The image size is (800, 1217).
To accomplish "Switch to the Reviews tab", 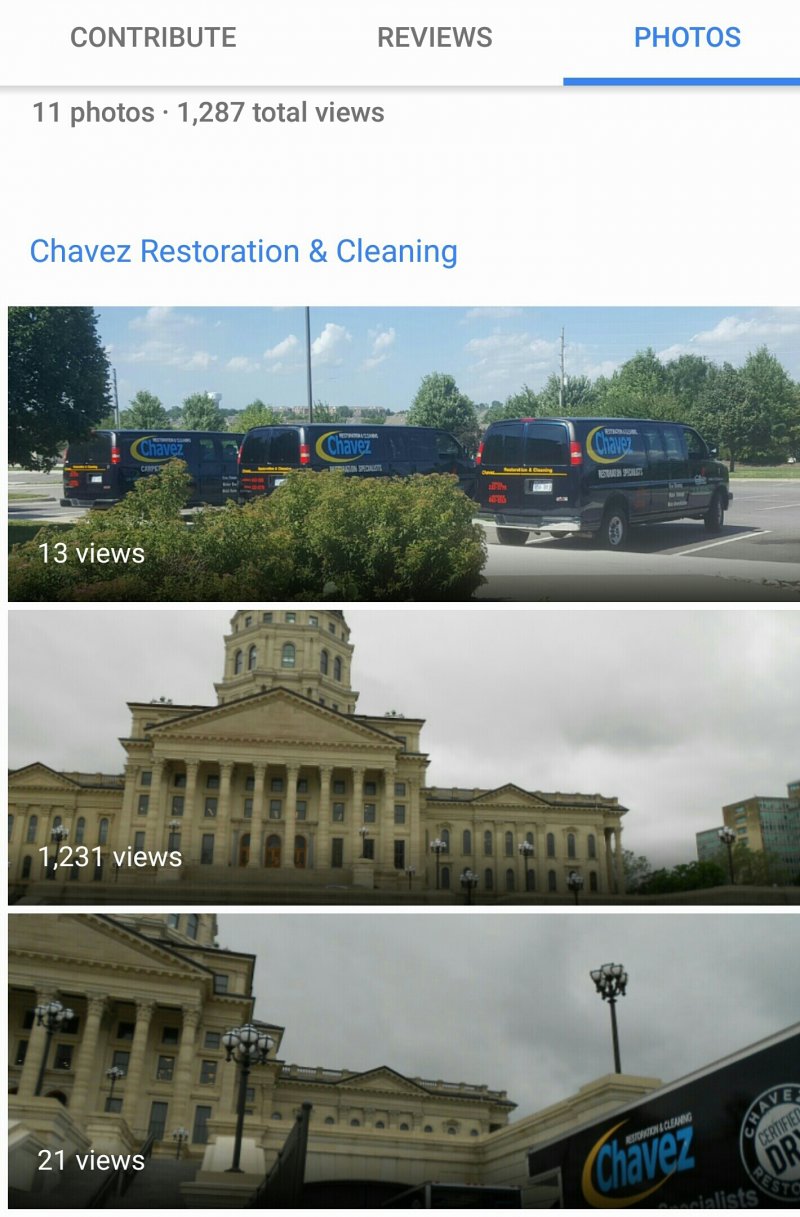I will [434, 38].
